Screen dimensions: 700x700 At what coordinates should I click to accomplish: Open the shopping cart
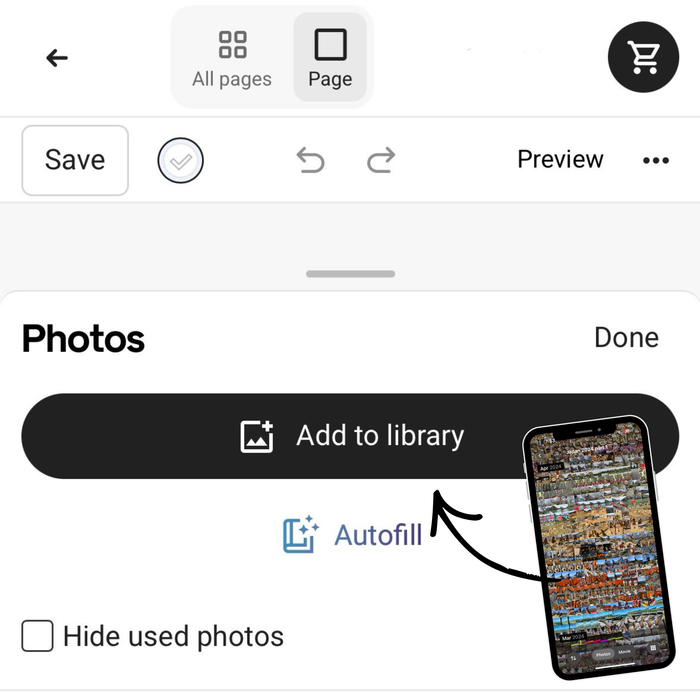coord(643,58)
